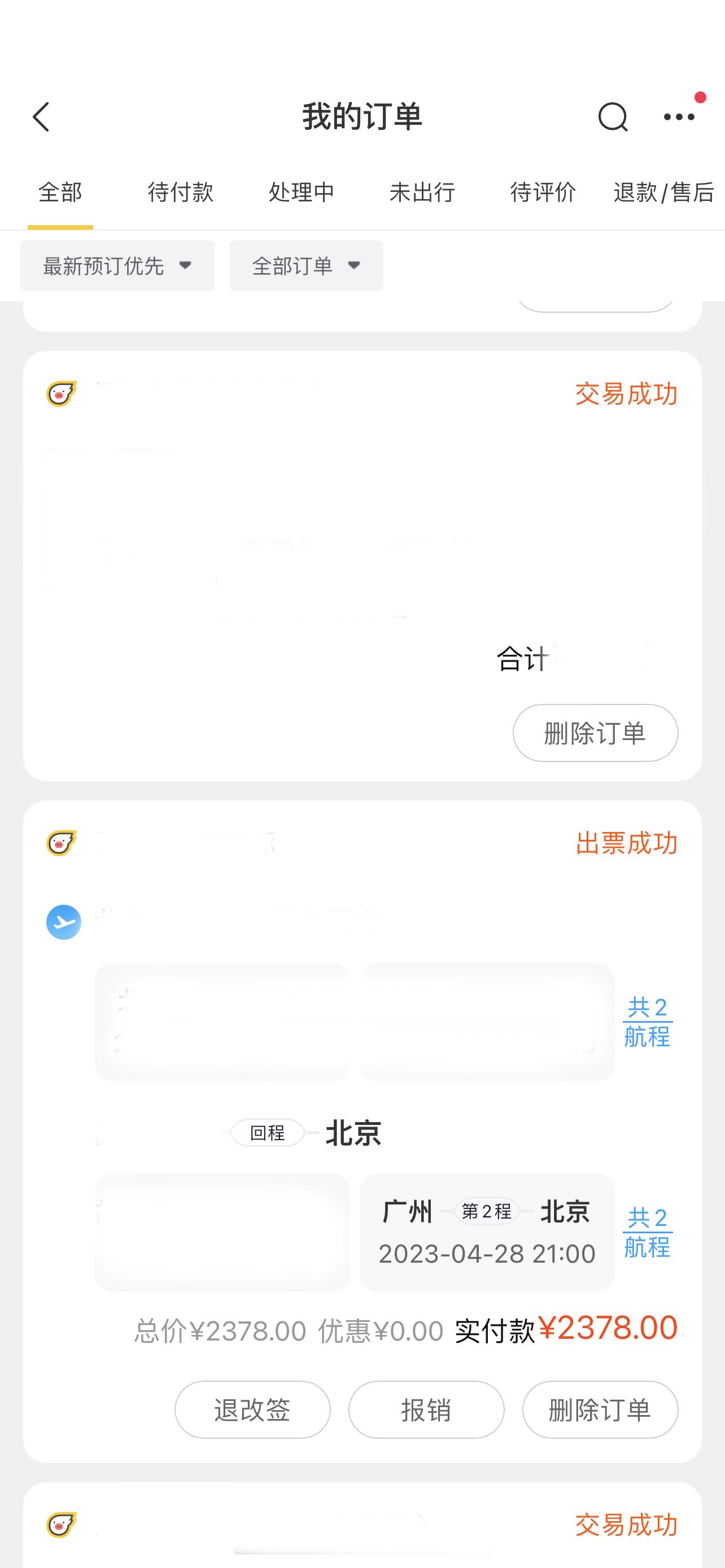The image size is (725, 1568).
Task: Open search from the top bar
Action: [x=613, y=116]
